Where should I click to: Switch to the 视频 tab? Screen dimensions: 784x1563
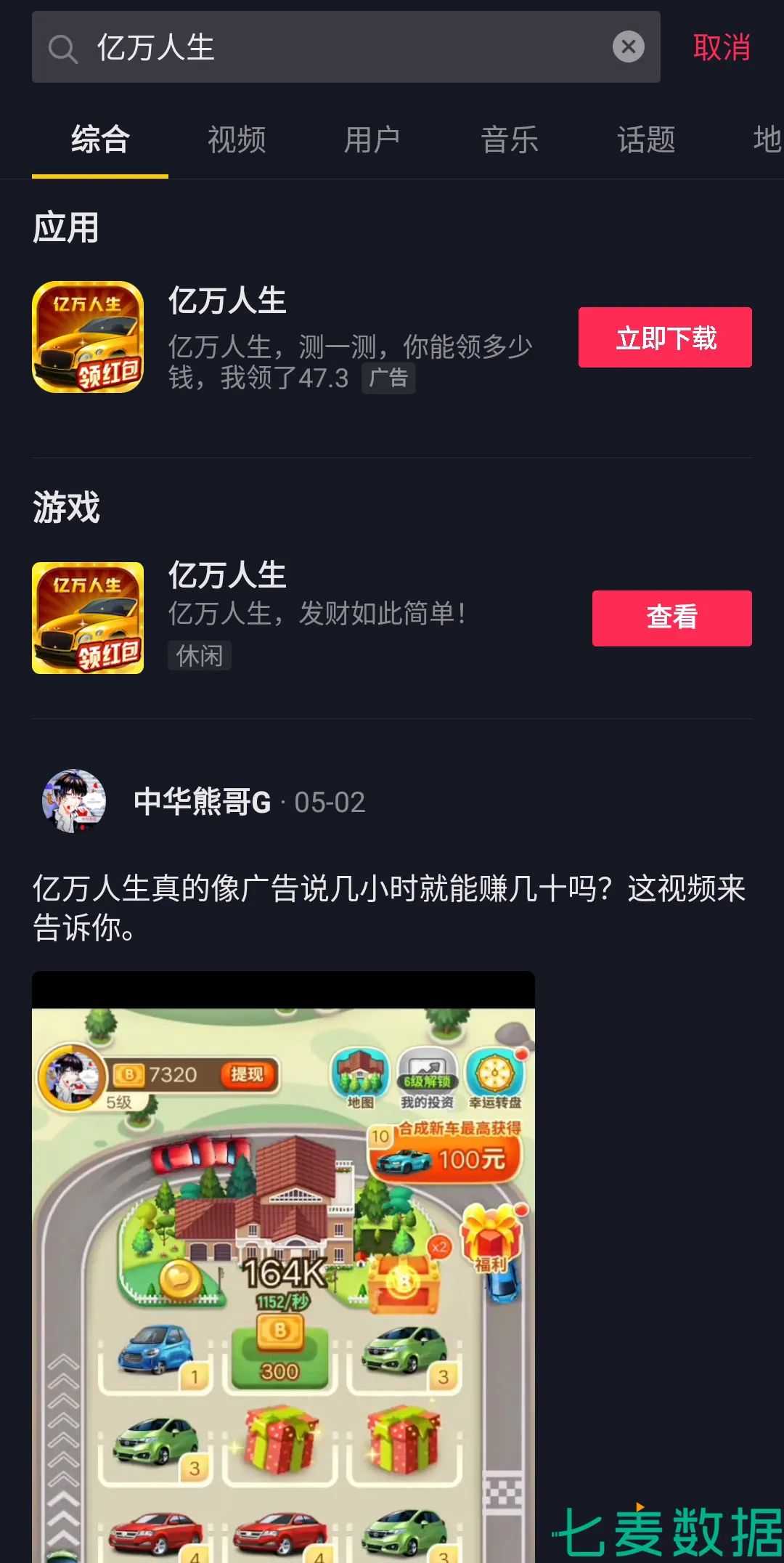click(237, 139)
